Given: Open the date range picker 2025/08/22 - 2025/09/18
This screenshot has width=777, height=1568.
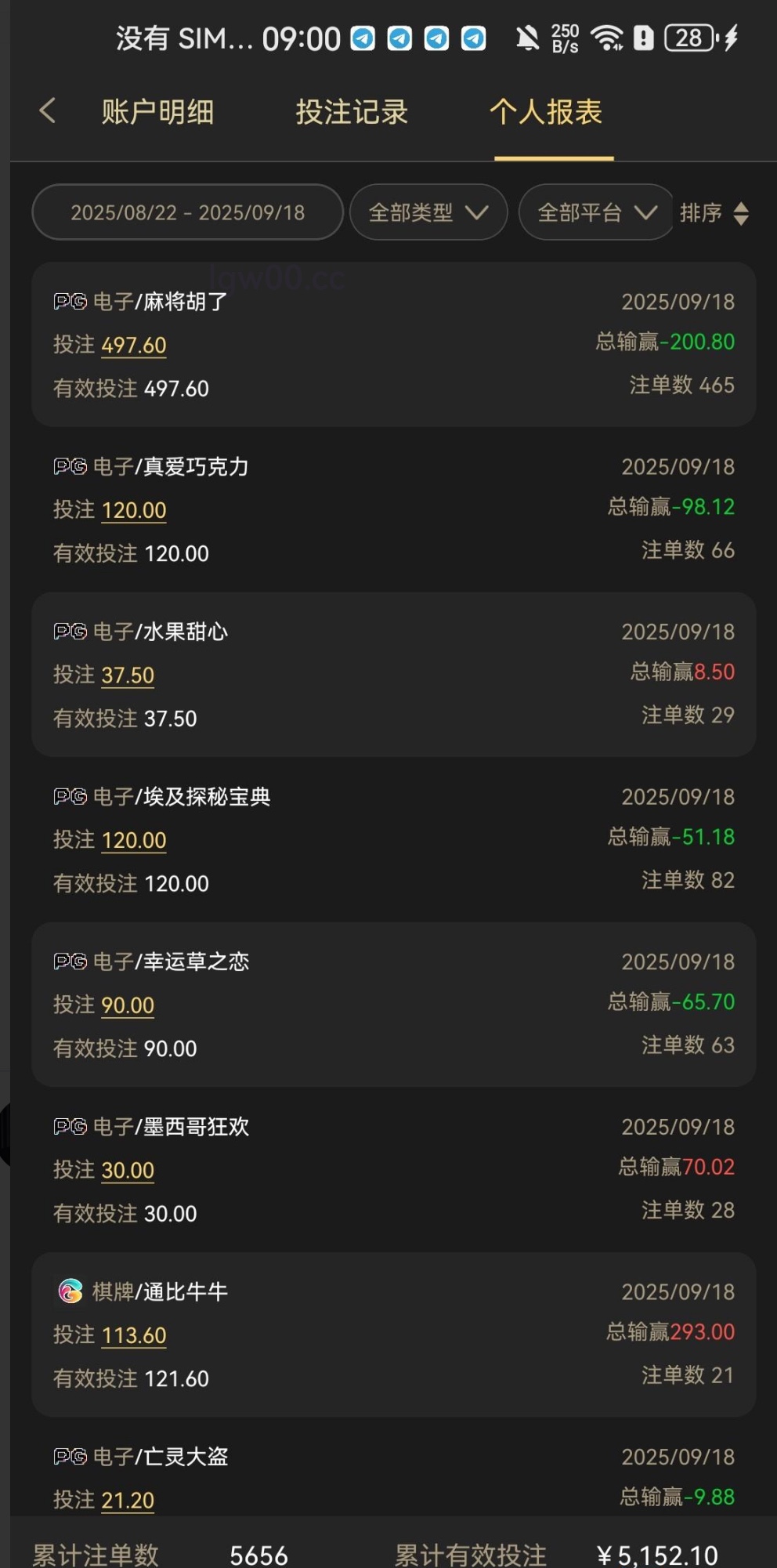Looking at the screenshot, I should point(188,212).
